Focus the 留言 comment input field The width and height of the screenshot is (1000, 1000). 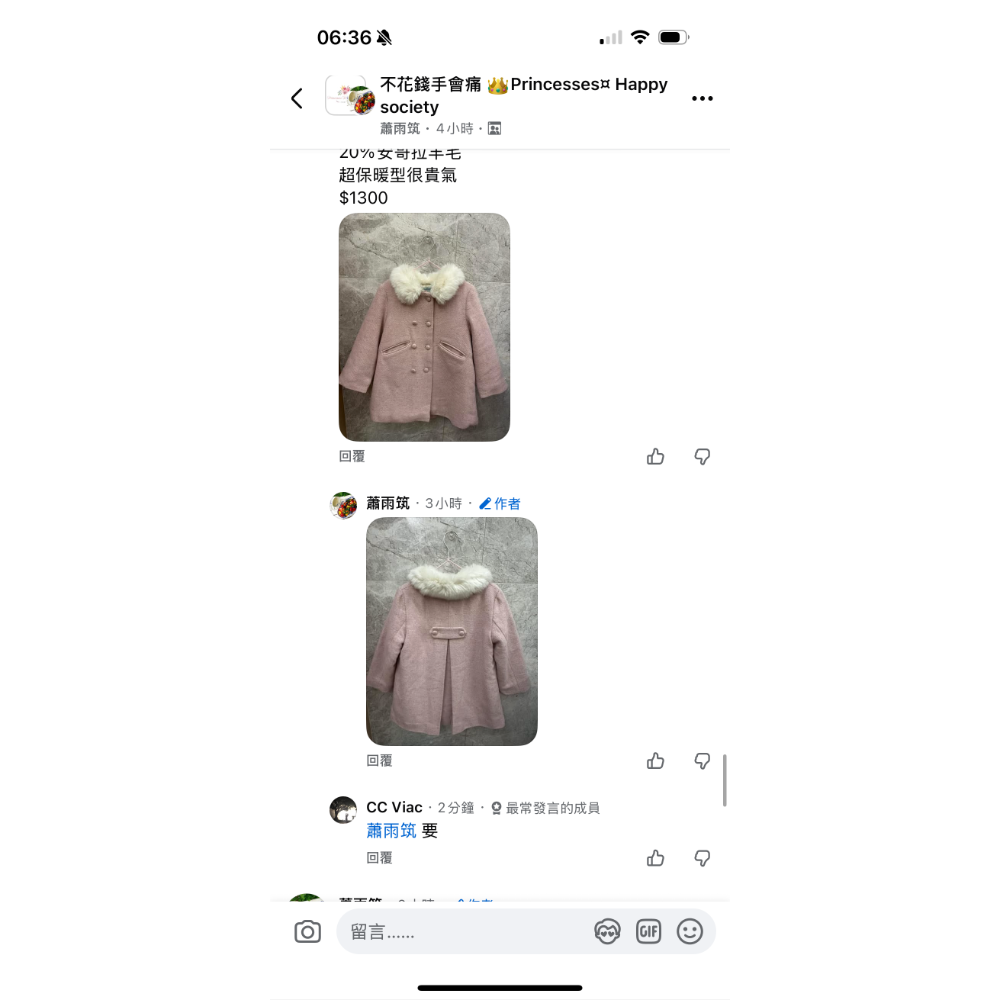460,932
